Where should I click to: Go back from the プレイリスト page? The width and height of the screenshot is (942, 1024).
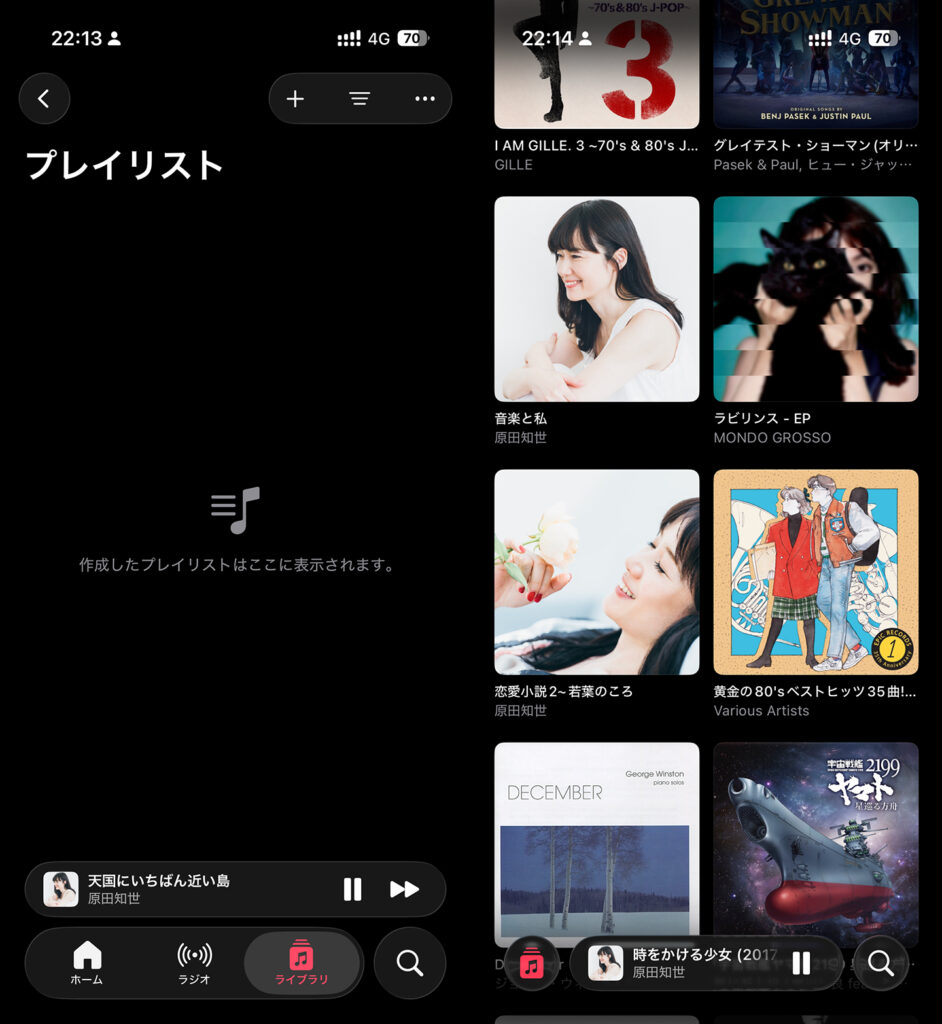click(44, 98)
